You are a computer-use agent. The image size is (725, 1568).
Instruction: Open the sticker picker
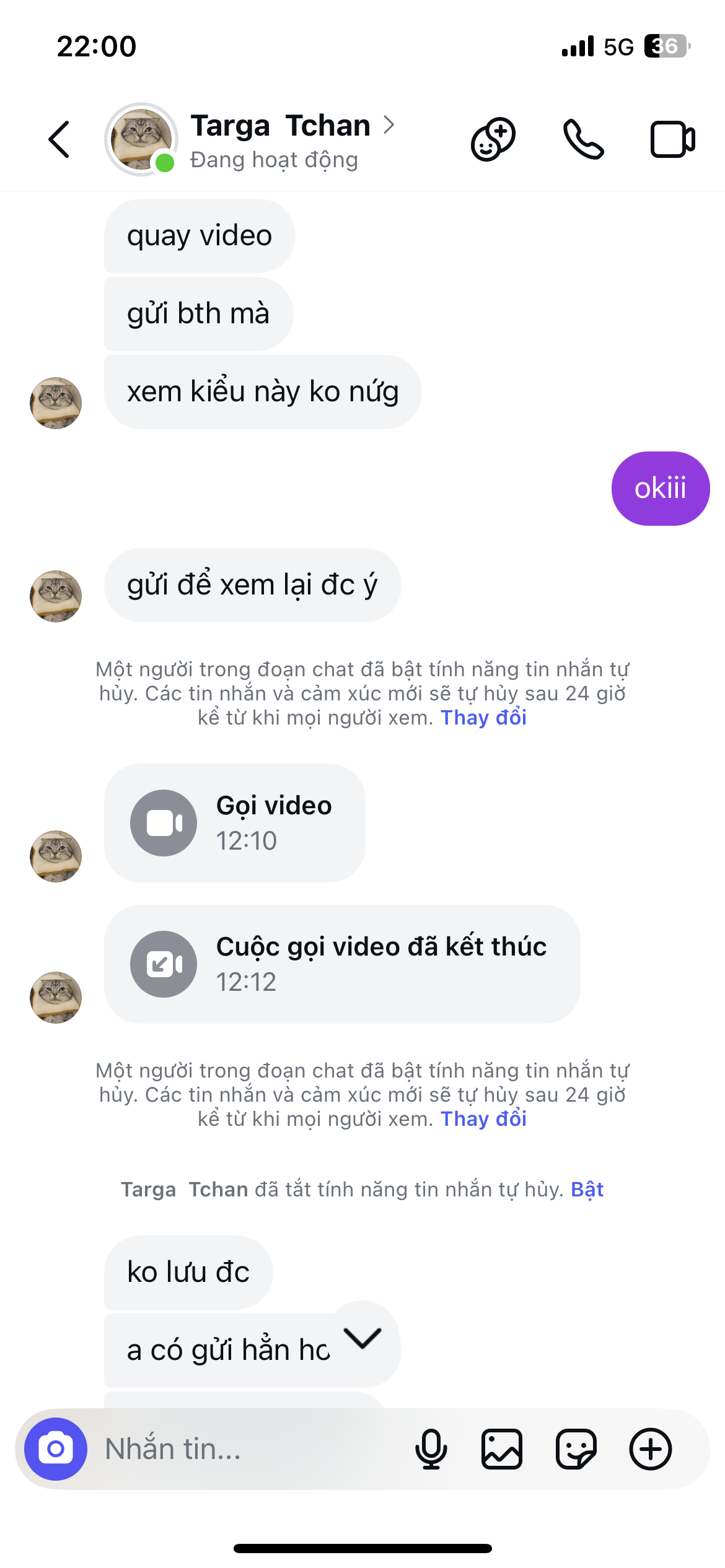point(576,1449)
